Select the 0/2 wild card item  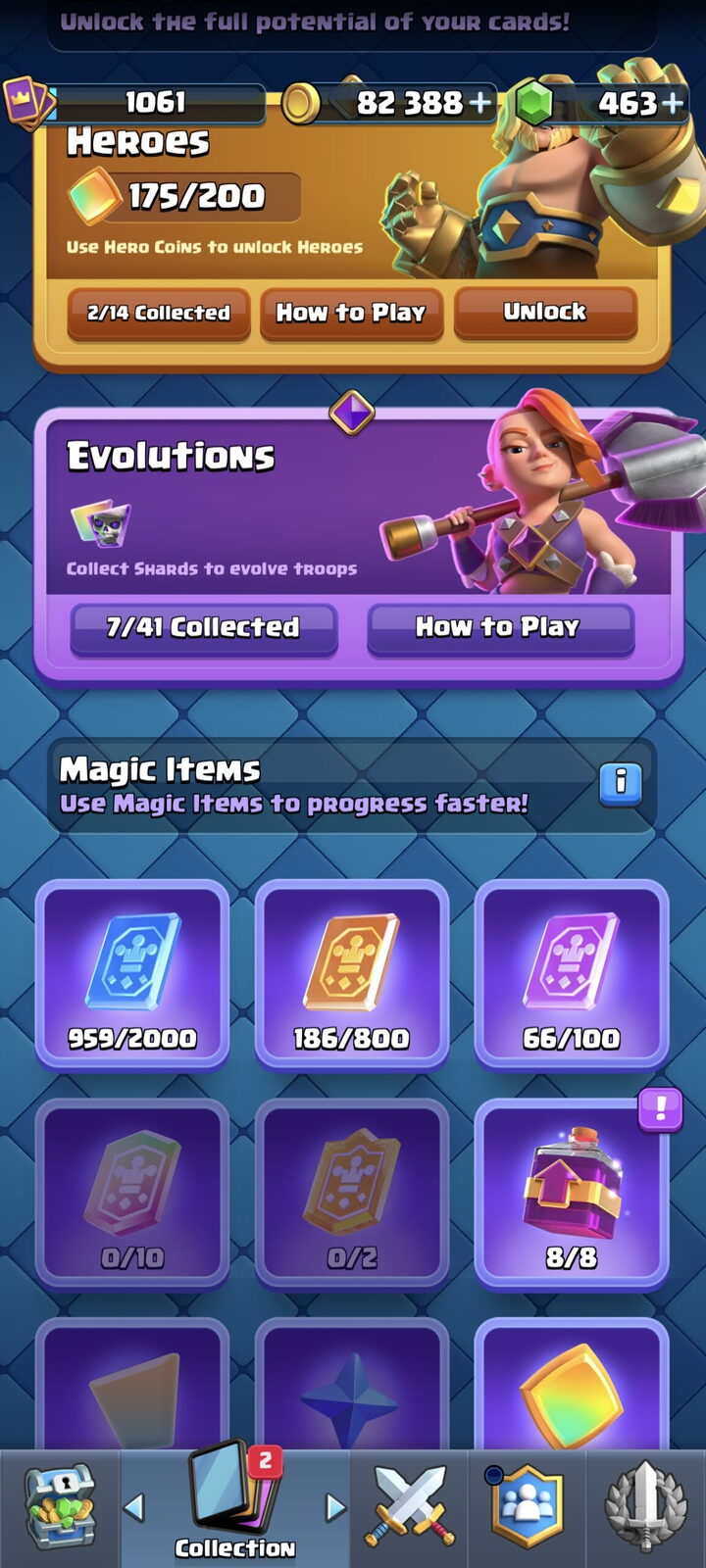tap(352, 1193)
